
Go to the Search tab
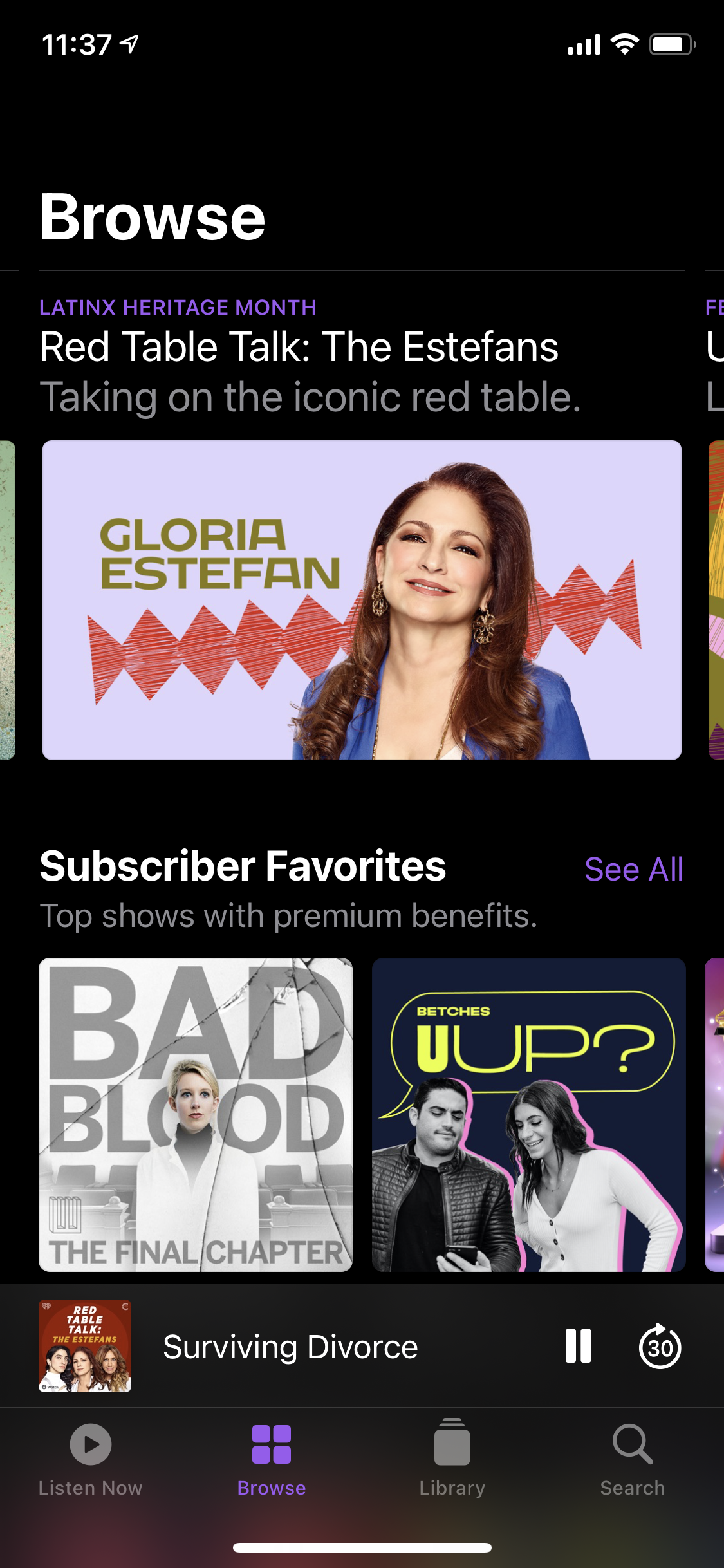pyautogui.click(x=632, y=1460)
